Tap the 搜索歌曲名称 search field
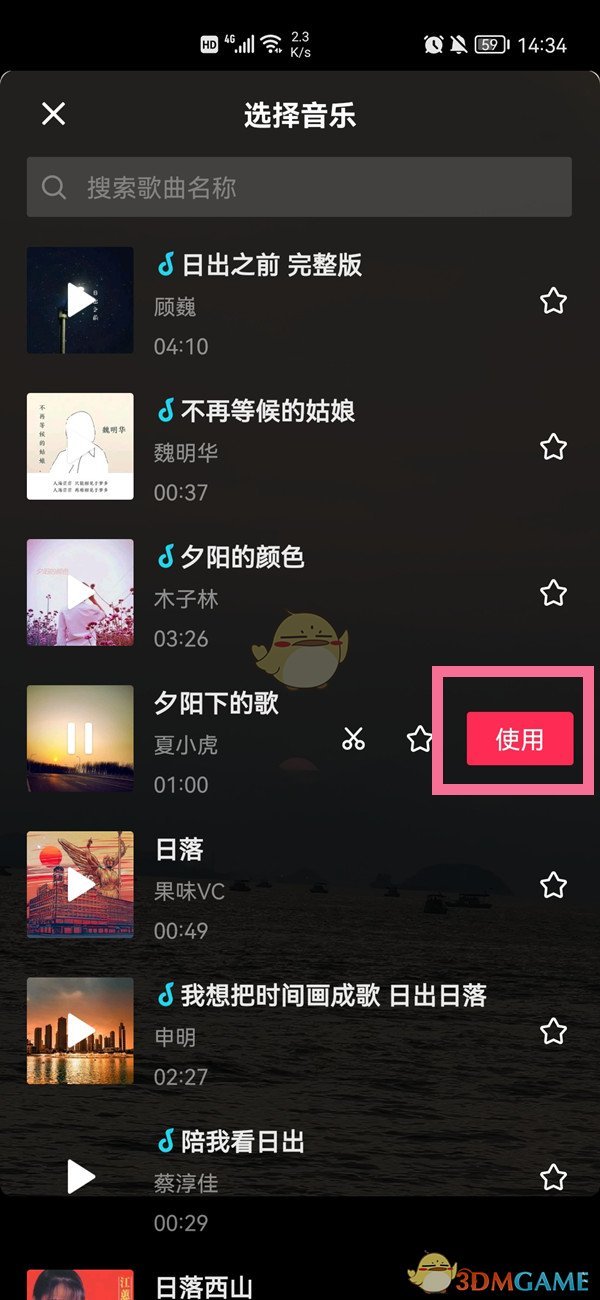600x1300 pixels. click(x=300, y=187)
